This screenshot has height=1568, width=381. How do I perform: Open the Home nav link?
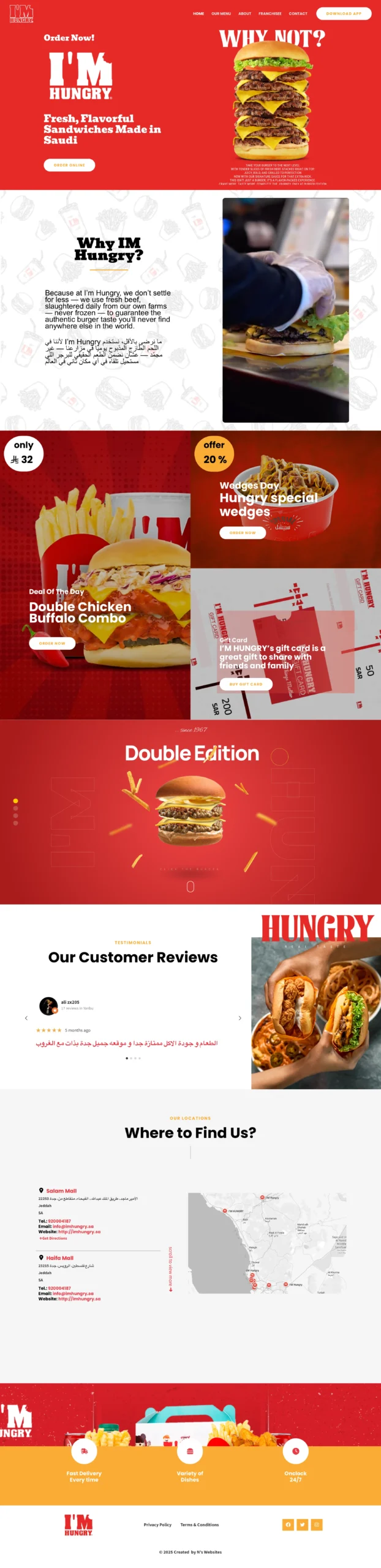[198, 13]
